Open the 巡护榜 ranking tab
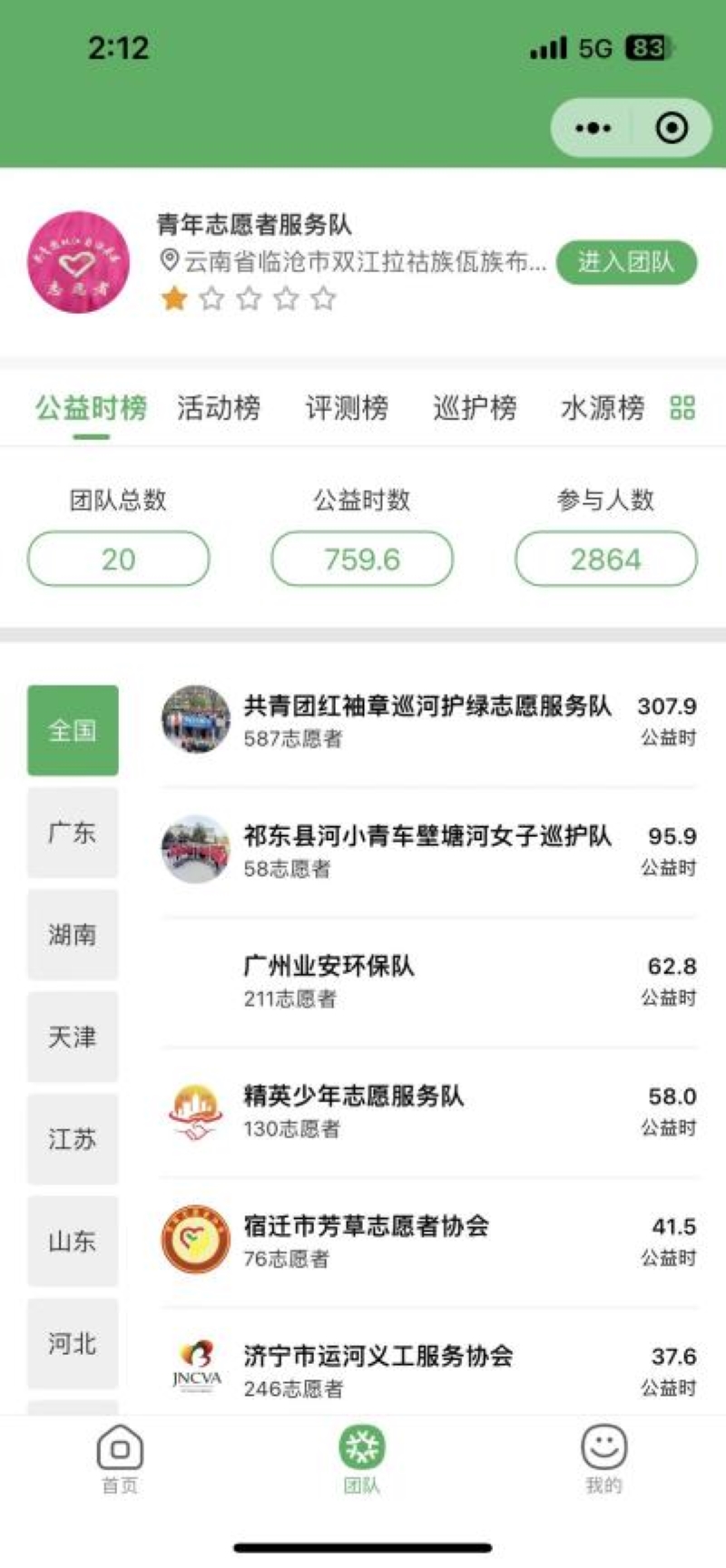This screenshot has height=1568, width=726. pos(475,408)
